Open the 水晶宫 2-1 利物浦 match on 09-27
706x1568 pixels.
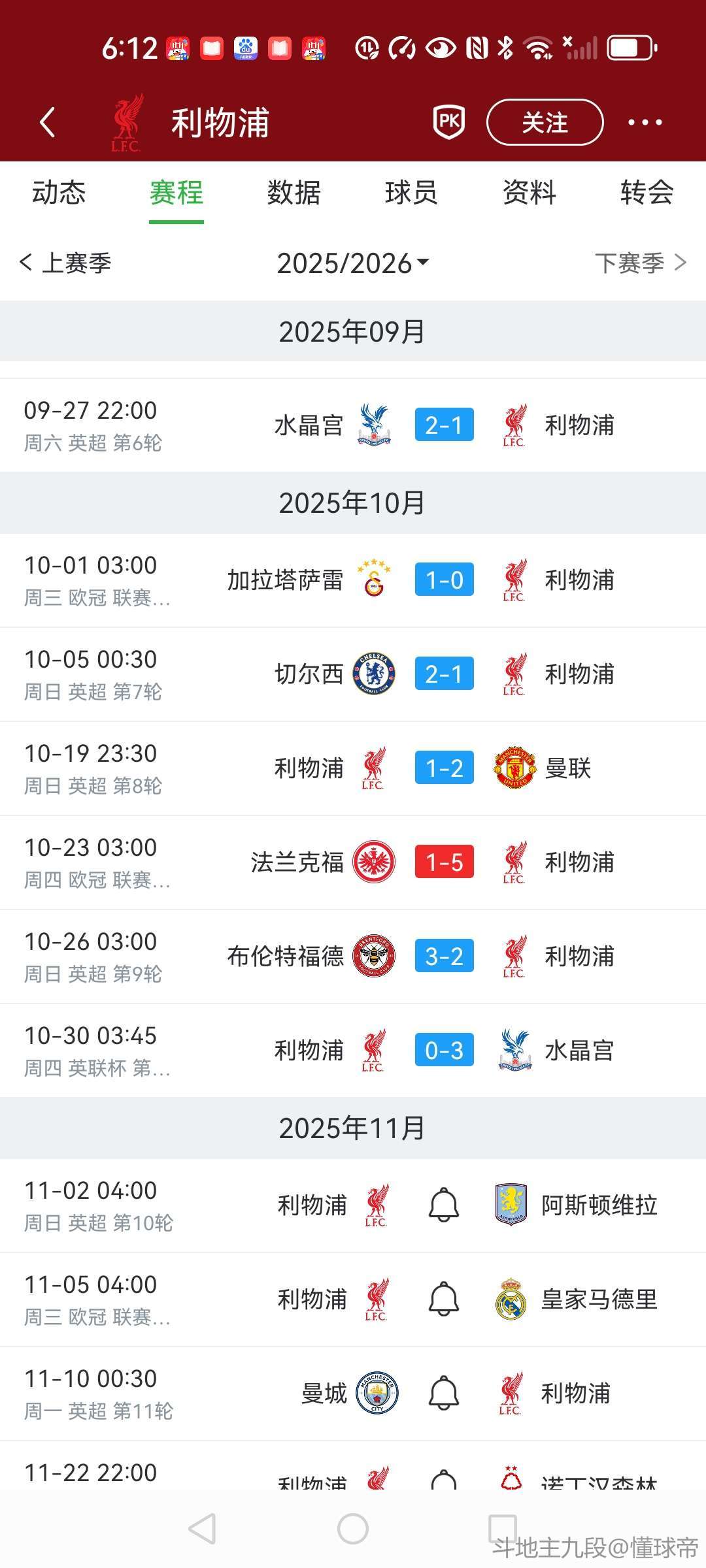tap(444, 425)
